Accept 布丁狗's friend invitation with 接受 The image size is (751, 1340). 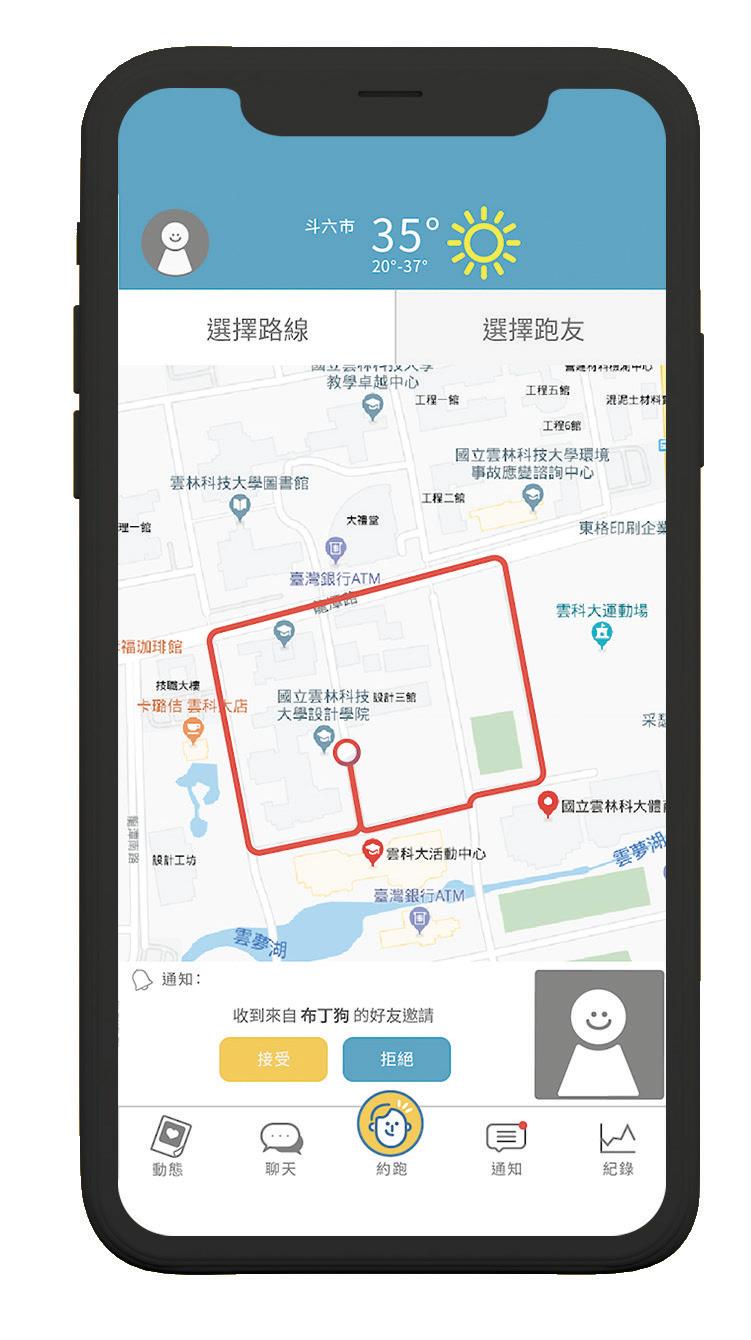pyautogui.click(x=273, y=1059)
